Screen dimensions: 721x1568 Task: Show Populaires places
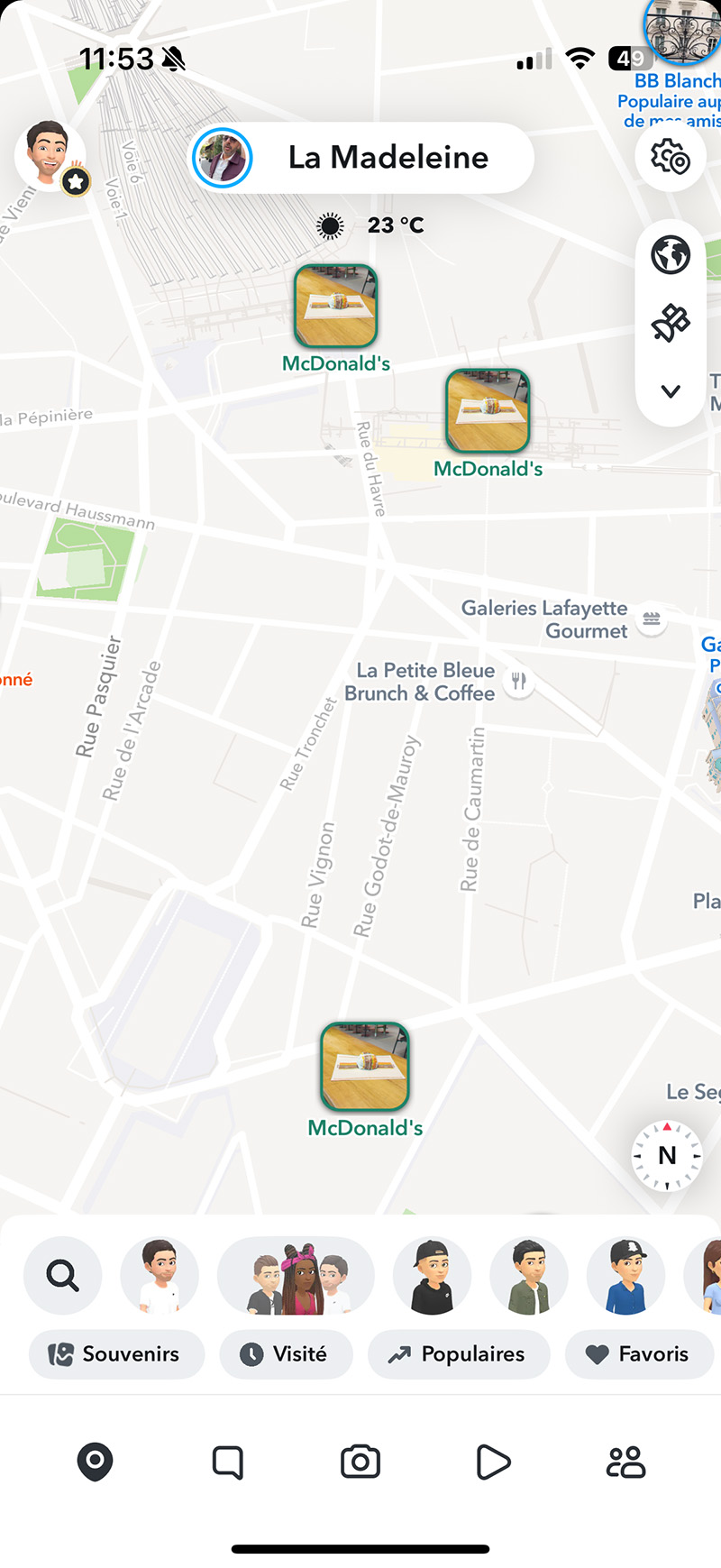pos(459,1354)
